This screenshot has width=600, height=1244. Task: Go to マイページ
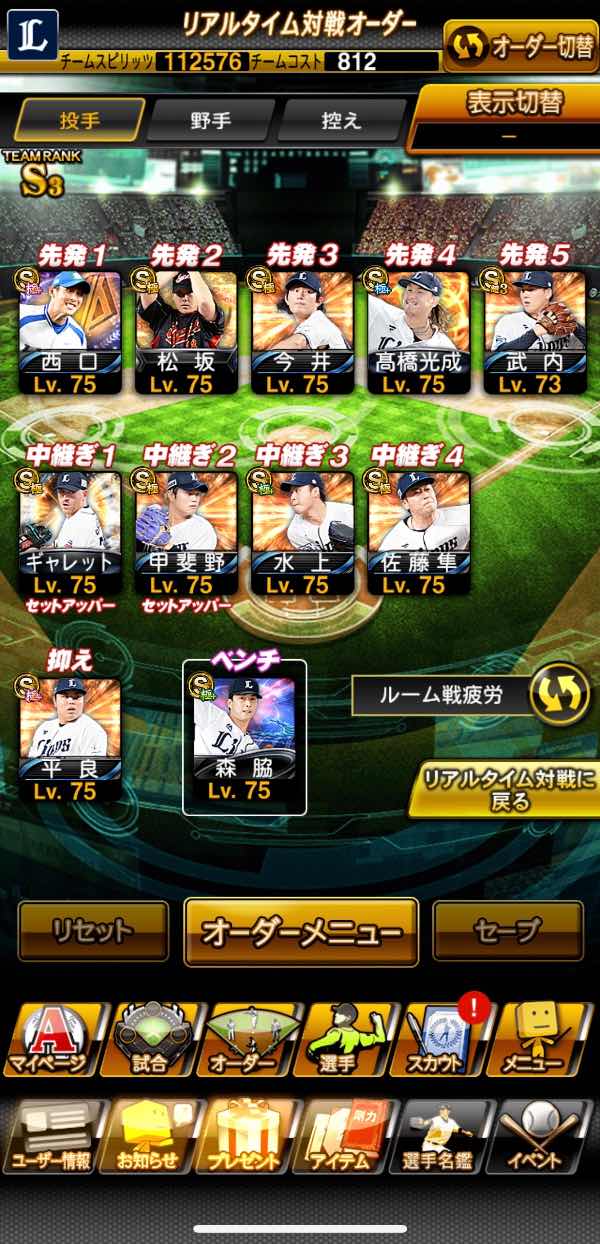pos(50,1040)
